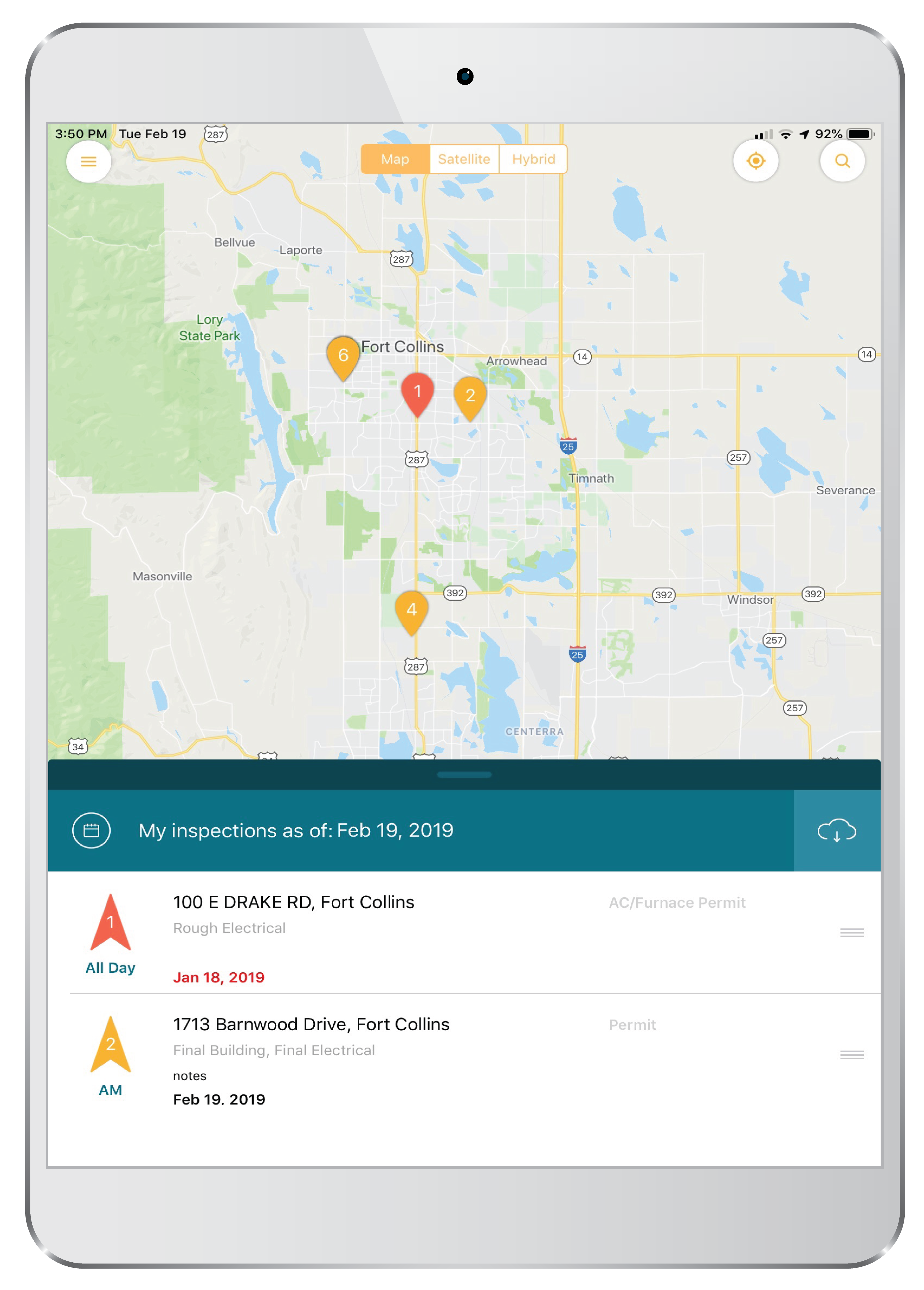Open the map search icon
Image resolution: width=924 pixels, height=1290 pixels.
click(x=842, y=161)
